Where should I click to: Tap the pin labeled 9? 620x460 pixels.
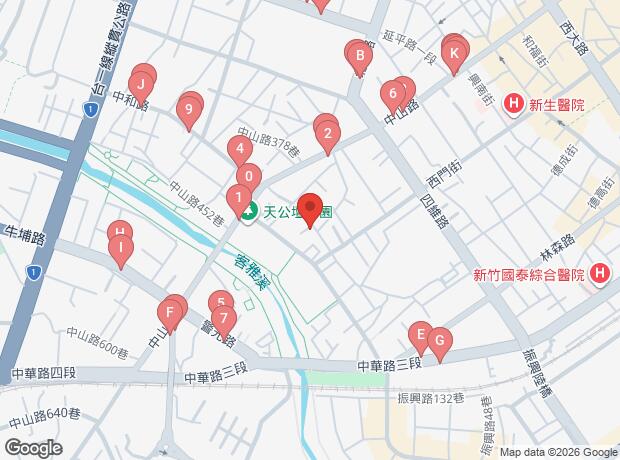tap(188, 109)
